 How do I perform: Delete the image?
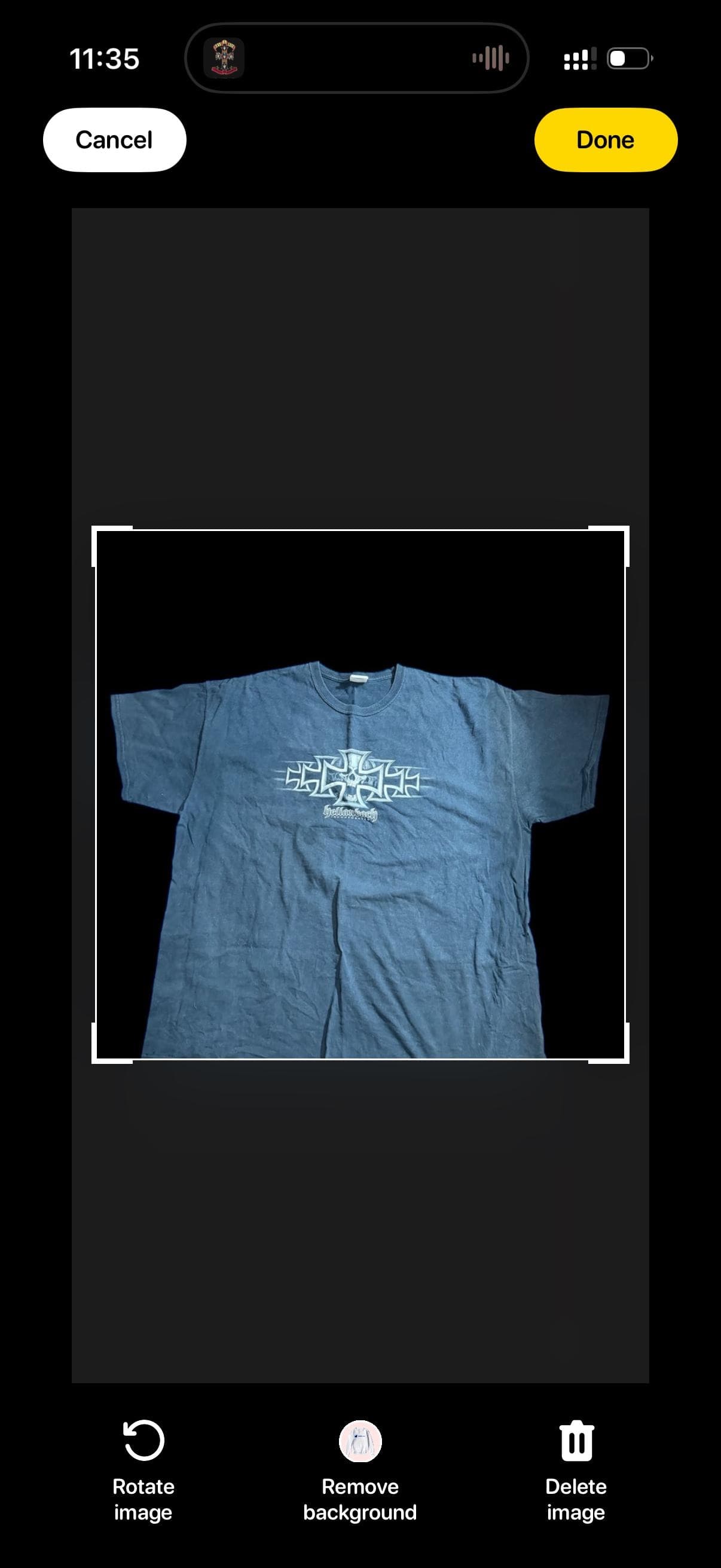click(576, 1468)
